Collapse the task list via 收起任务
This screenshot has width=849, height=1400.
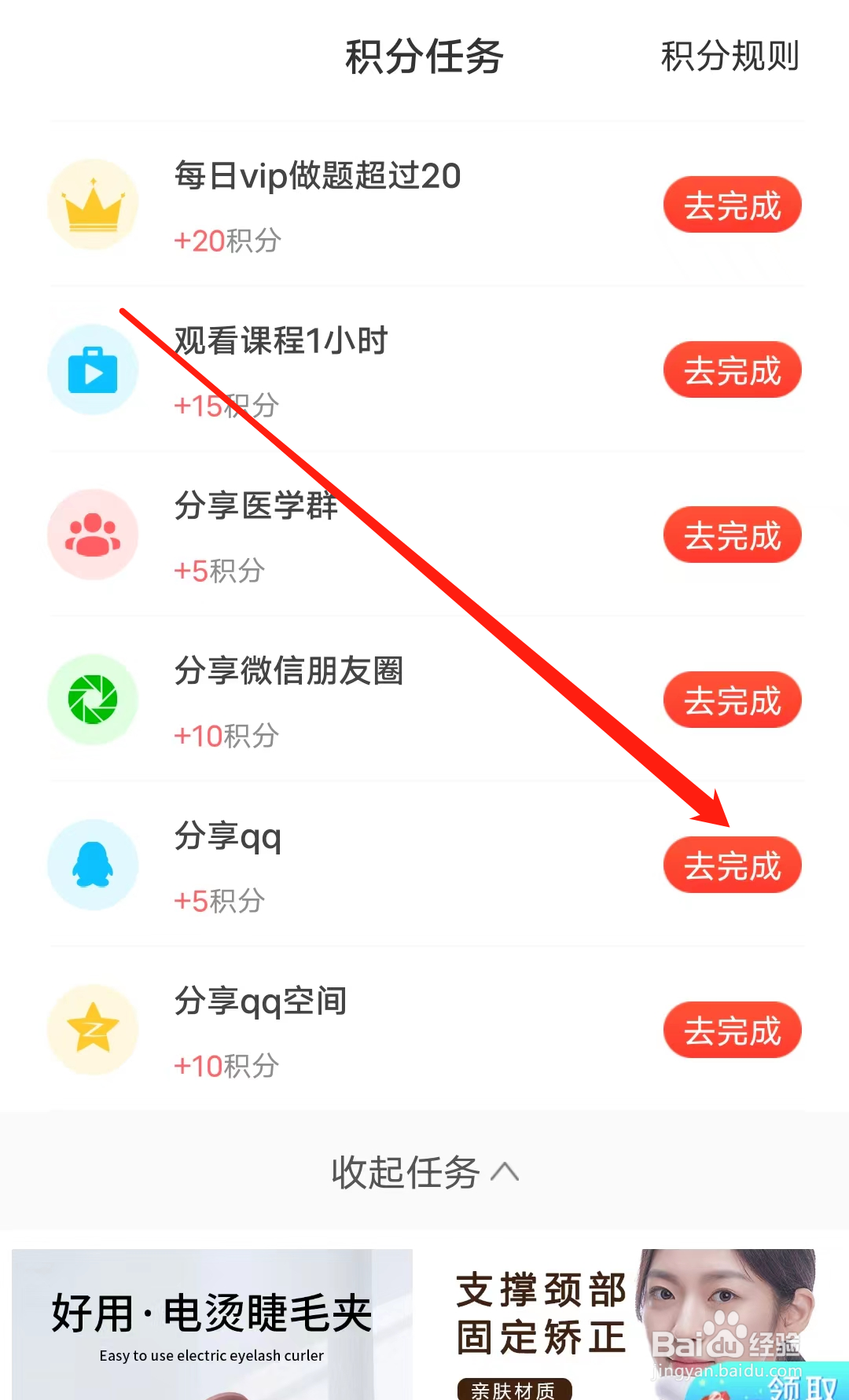coord(424,1172)
